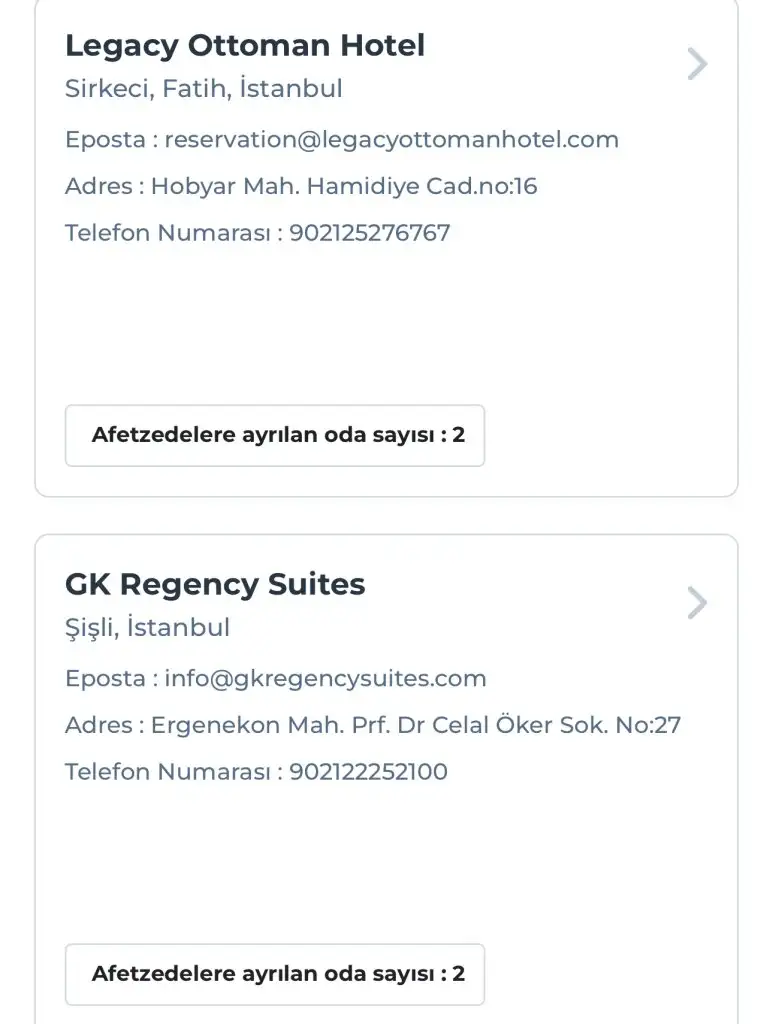Tap GK Regency's Afetzedelere ayrılan oda sayısı button
Screen dimensions: 773x1024
coord(275,974)
